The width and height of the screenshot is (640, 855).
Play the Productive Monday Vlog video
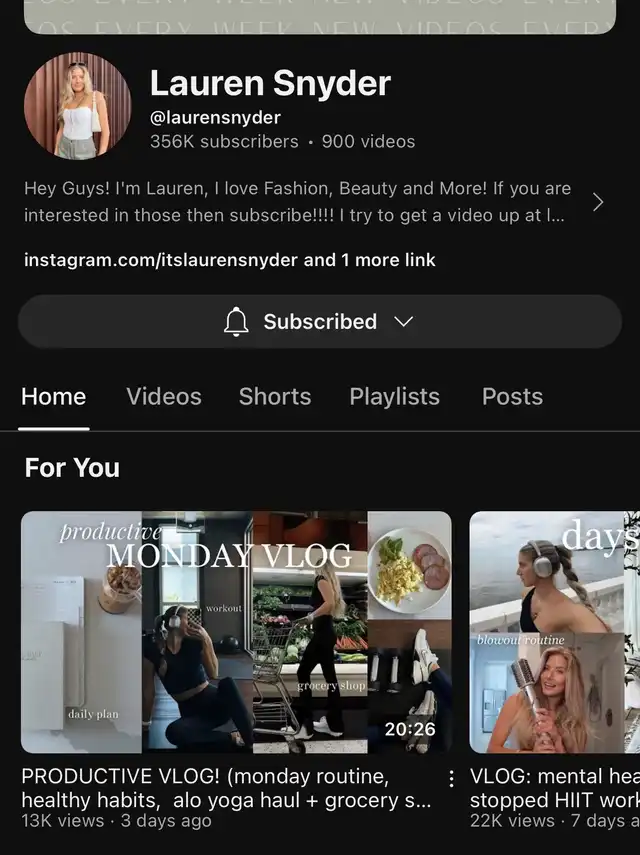(236, 632)
